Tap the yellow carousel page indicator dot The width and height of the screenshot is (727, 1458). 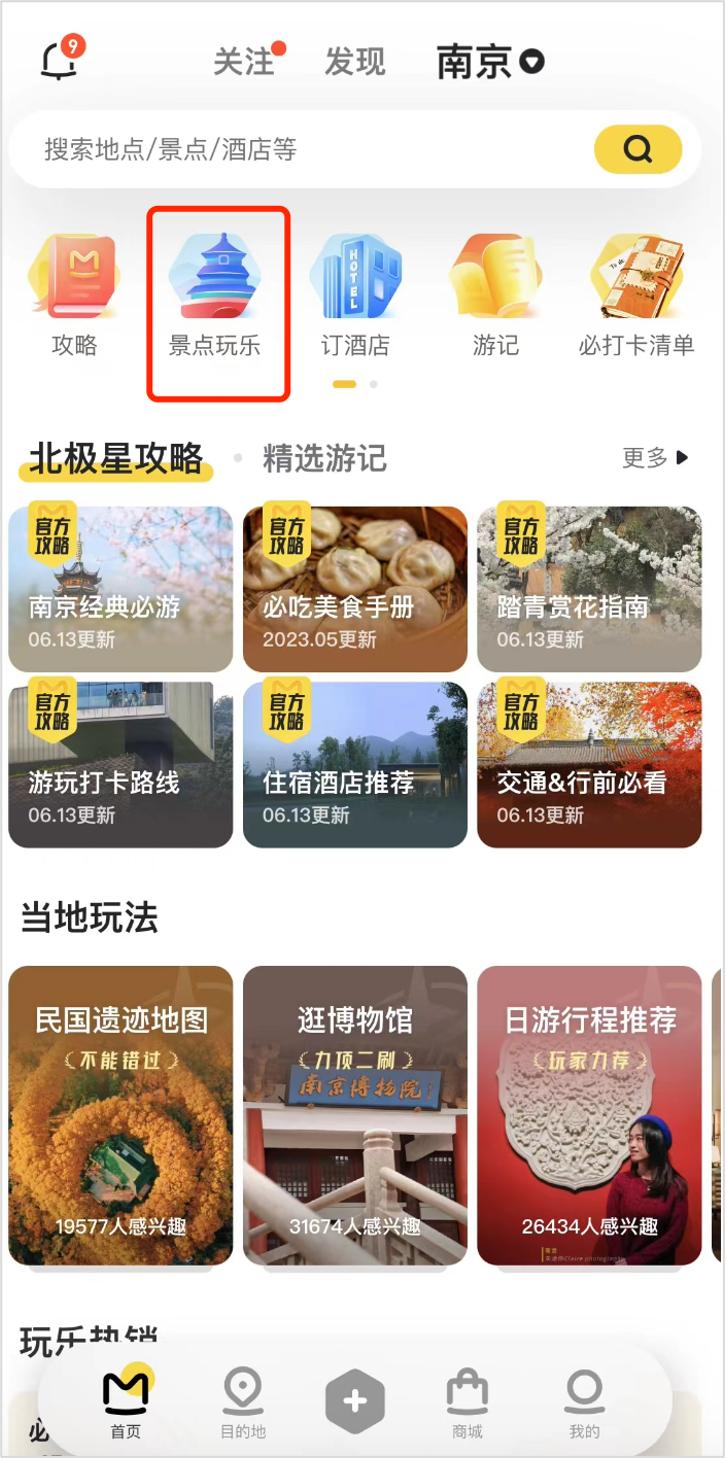pos(344,383)
